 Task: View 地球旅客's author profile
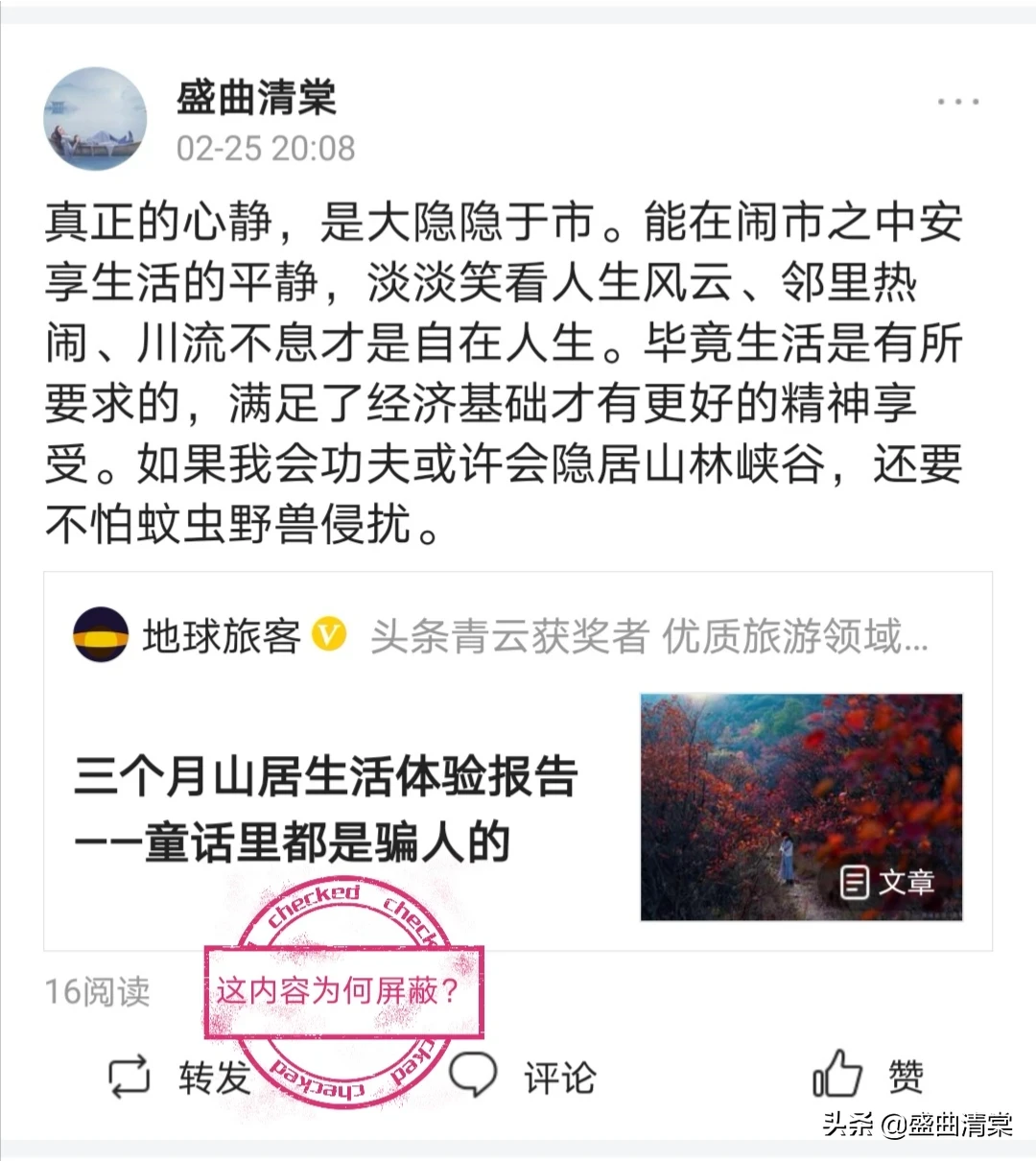click(221, 636)
